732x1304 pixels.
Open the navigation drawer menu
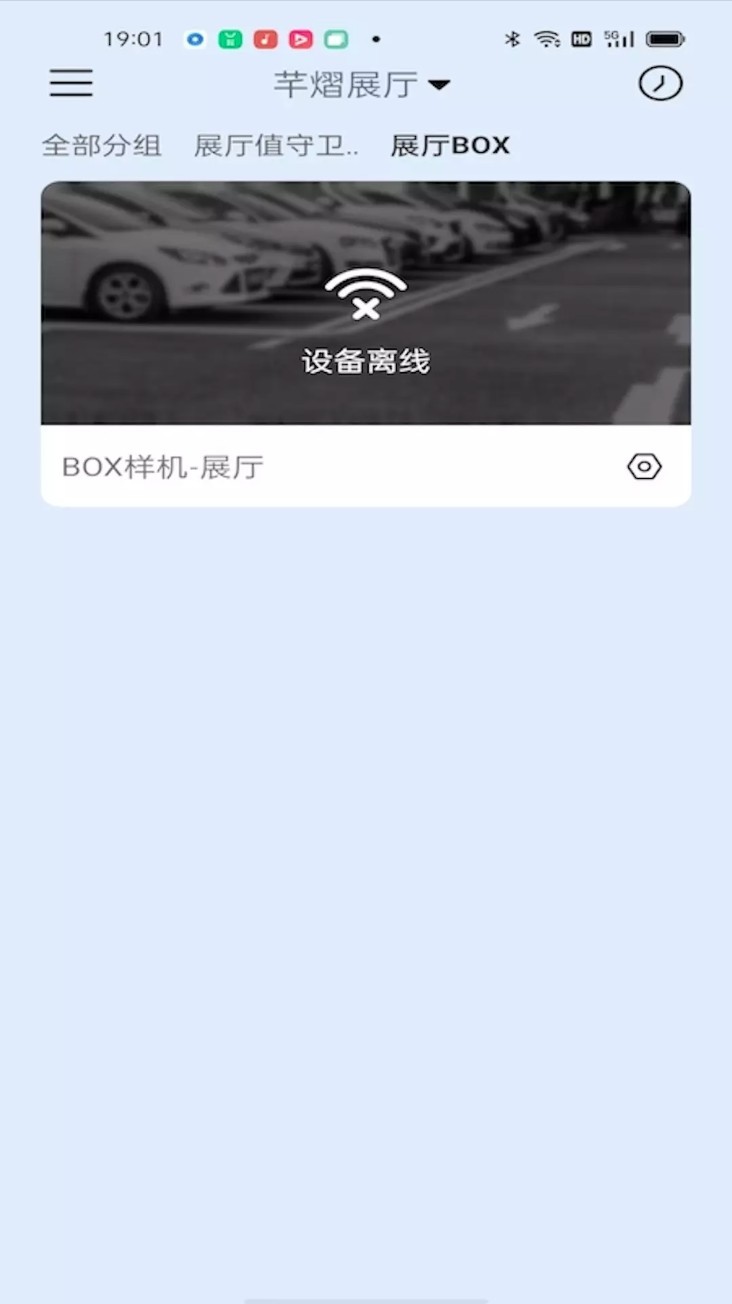[x=70, y=83]
